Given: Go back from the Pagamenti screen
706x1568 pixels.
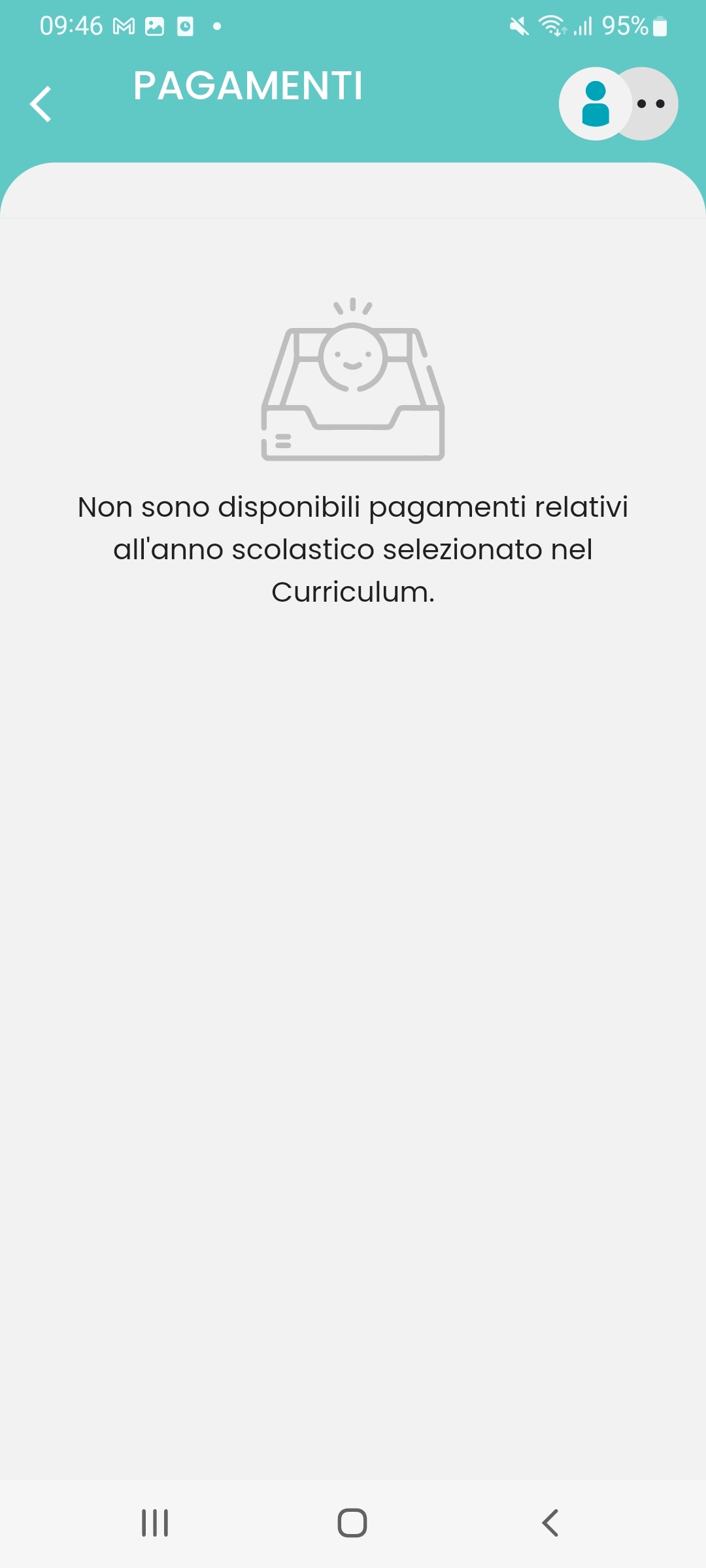Looking at the screenshot, I should (x=41, y=104).
